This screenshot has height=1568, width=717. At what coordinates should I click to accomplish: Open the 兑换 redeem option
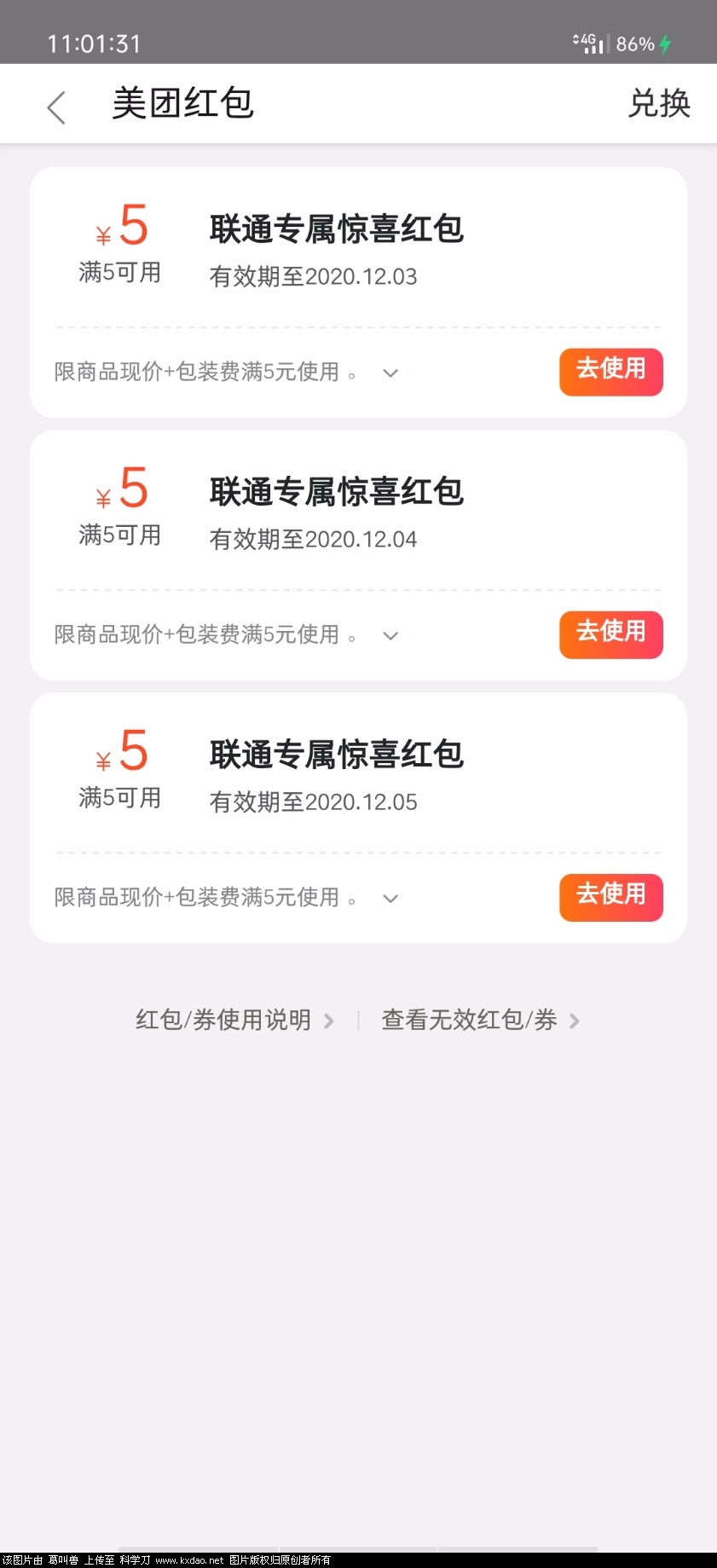point(658,104)
